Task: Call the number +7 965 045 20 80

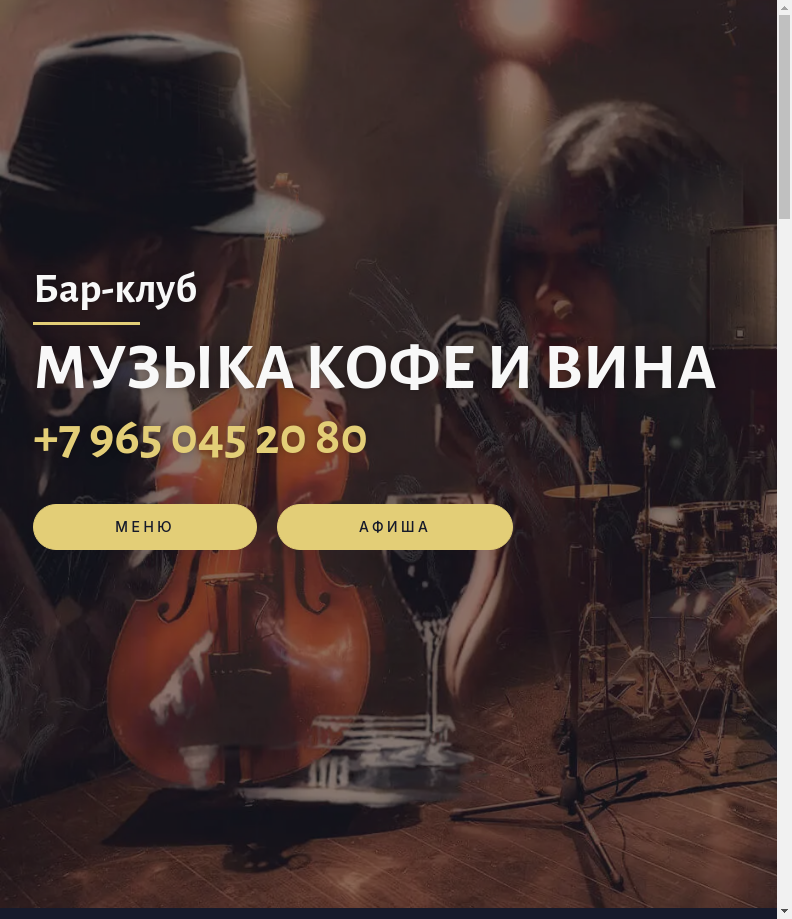Action: (x=200, y=439)
